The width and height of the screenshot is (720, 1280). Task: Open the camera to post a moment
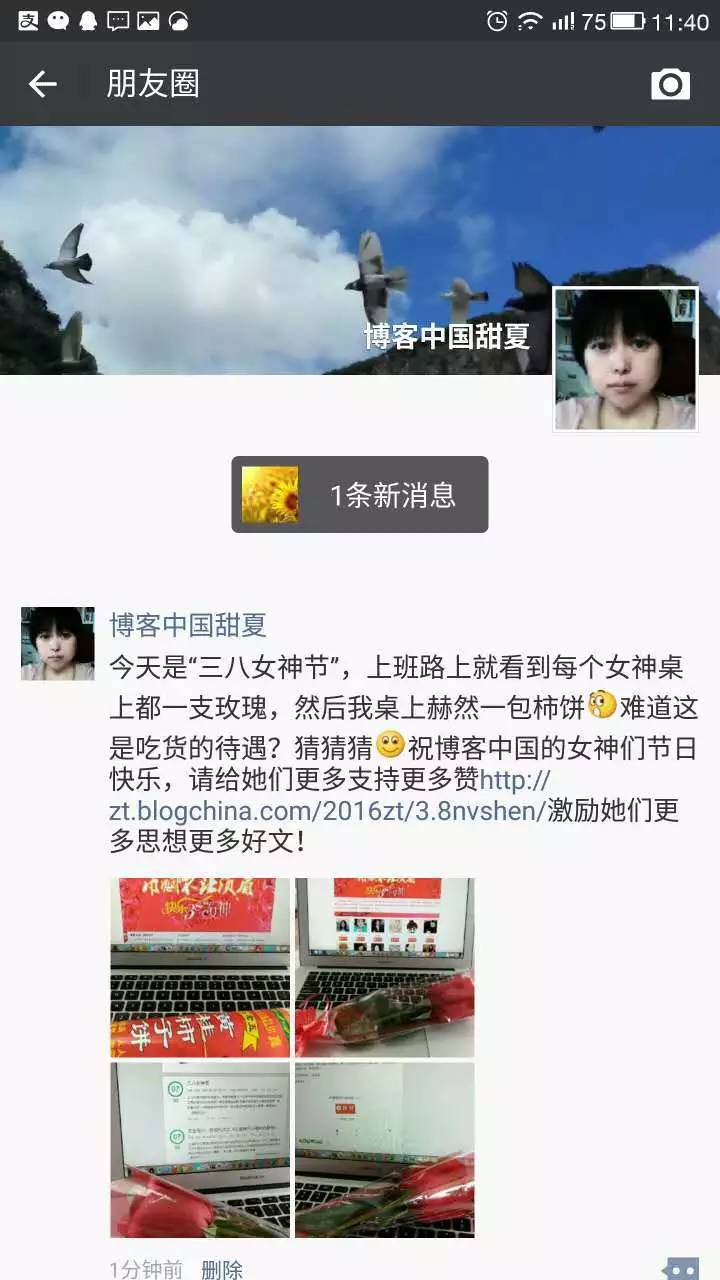tap(670, 84)
